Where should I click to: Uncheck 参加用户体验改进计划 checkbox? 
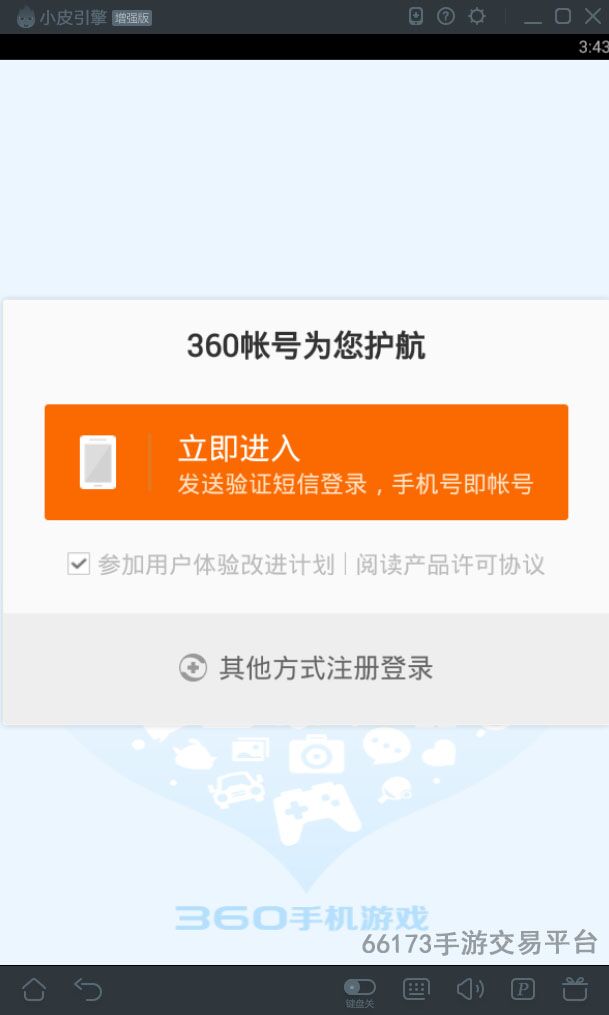[78, 564]
